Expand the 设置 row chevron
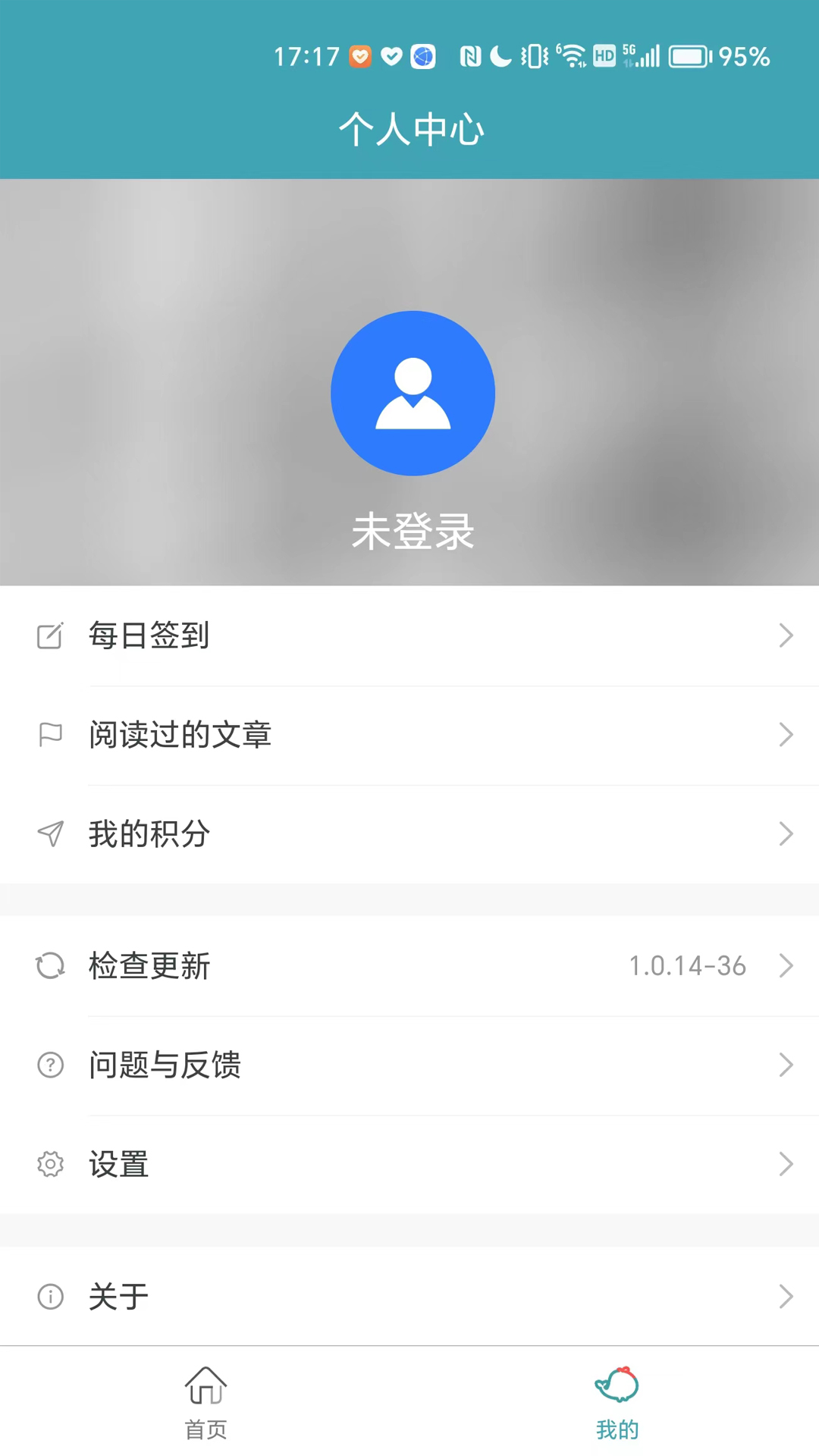Image resolution: width=819 pixels, height=1456 pixels. click(786, 1165)
